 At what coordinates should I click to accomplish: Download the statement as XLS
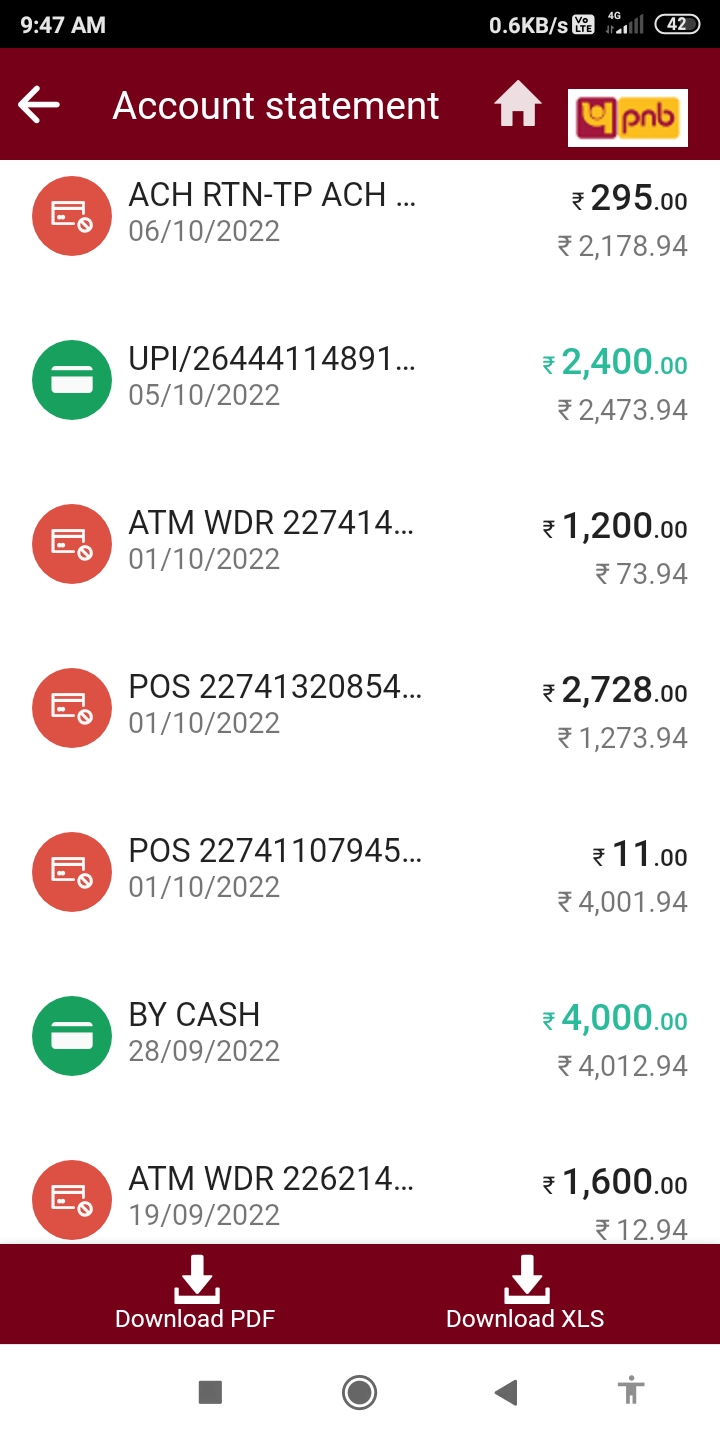point(525,1294)
